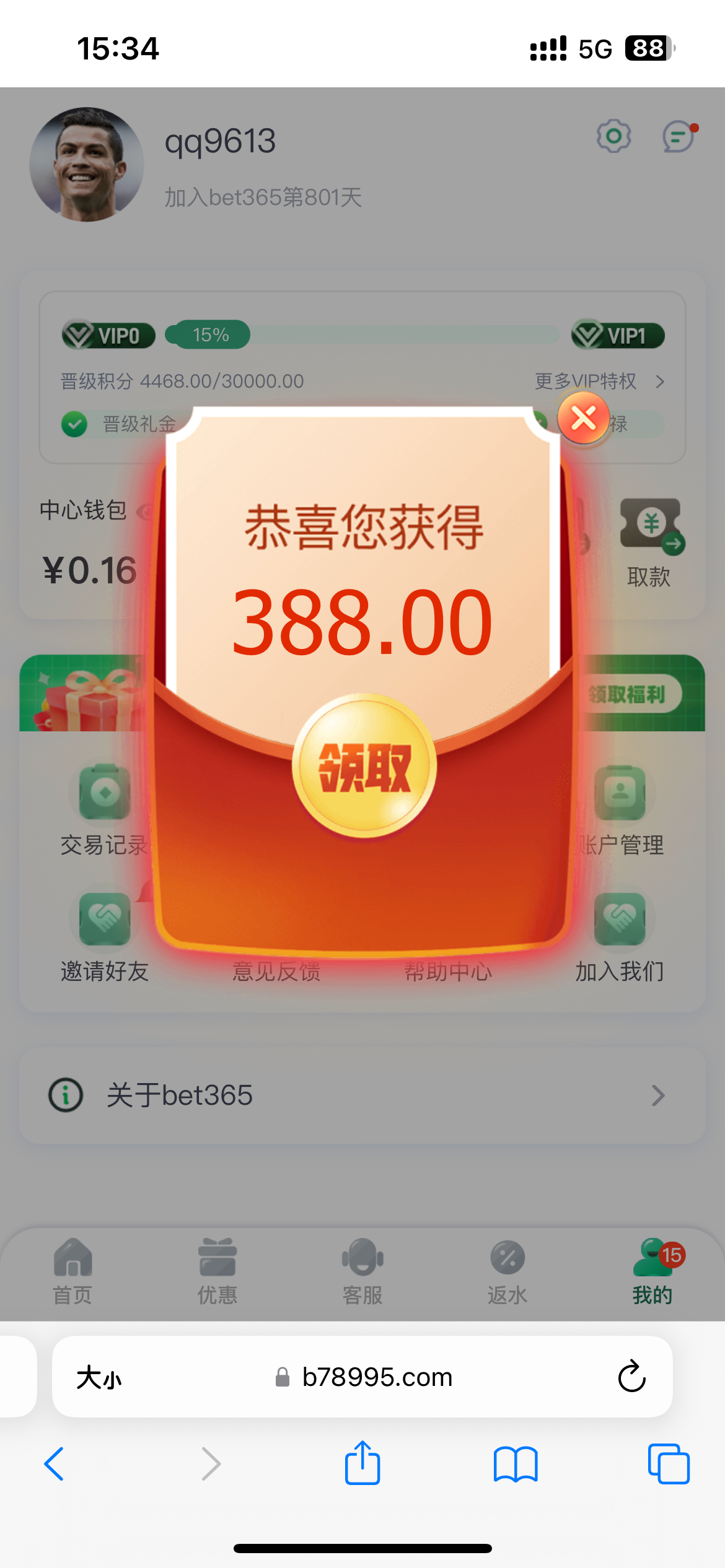Tap the browser share button
This screenshot has height=1568, width=725.
coord(362,1464)
